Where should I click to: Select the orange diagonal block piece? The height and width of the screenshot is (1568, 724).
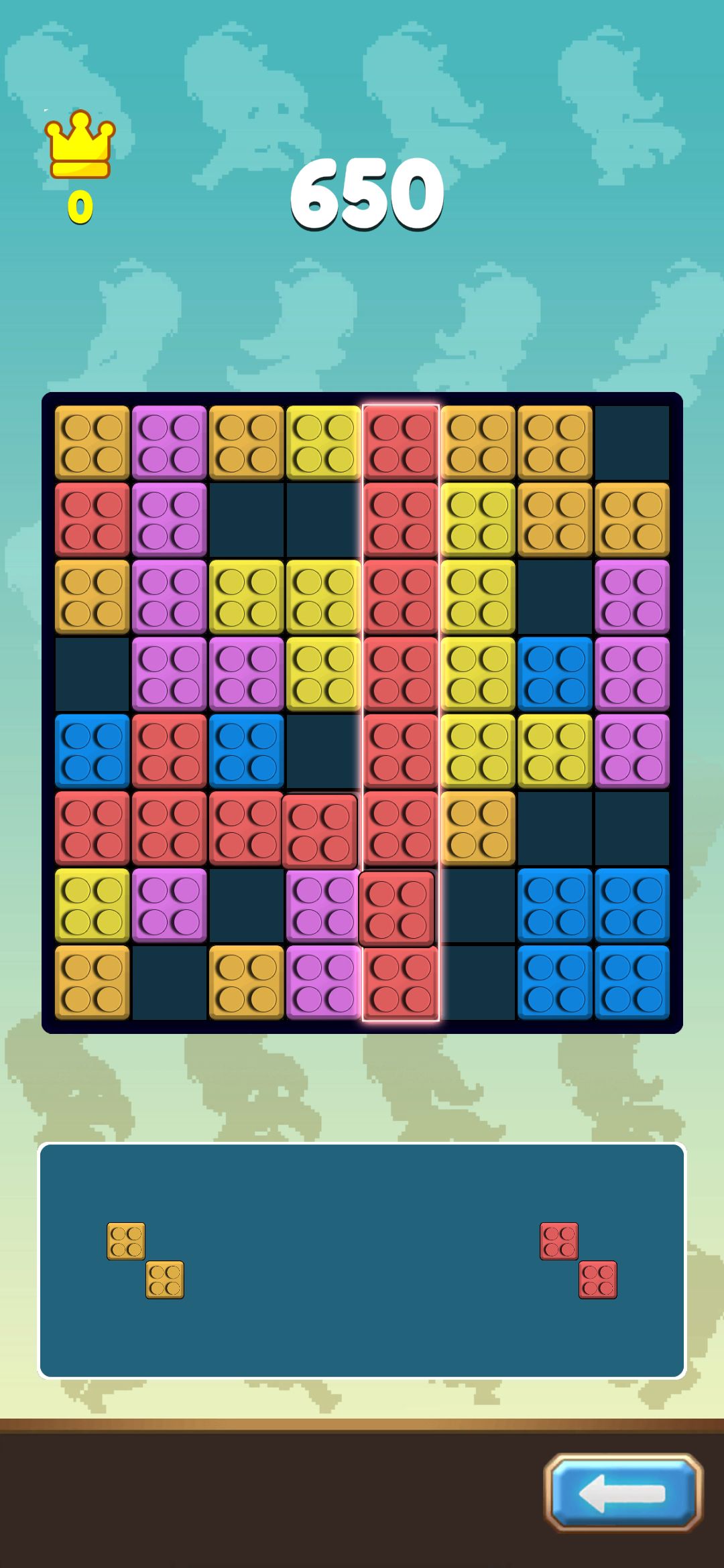tap(145, 1260)
